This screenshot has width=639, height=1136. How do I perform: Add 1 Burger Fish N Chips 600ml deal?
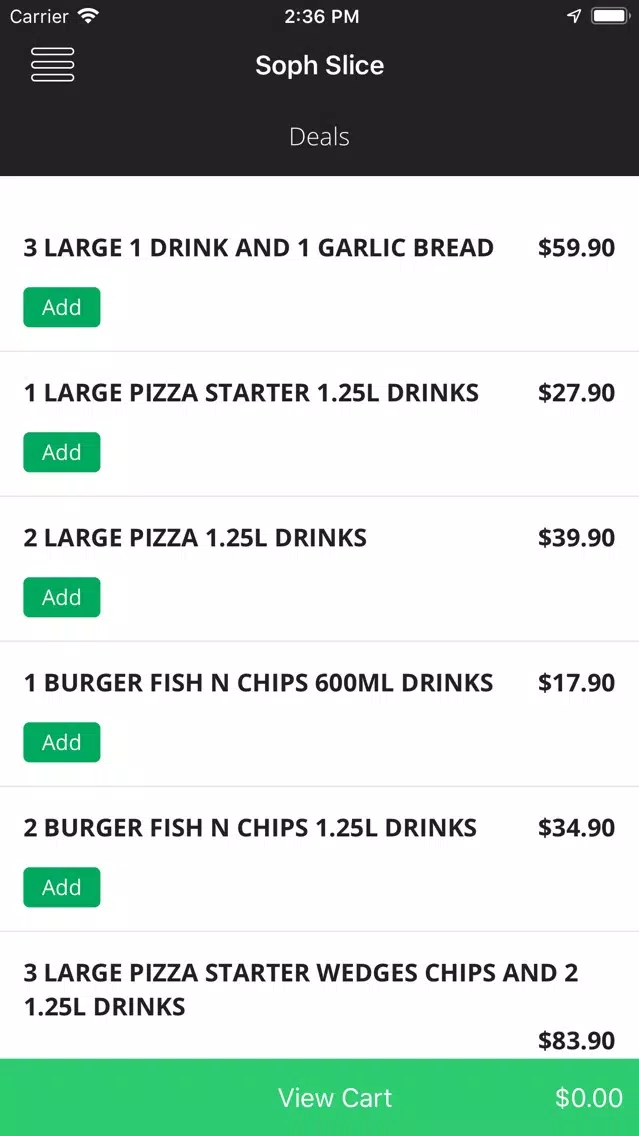[x=62, y=742]
